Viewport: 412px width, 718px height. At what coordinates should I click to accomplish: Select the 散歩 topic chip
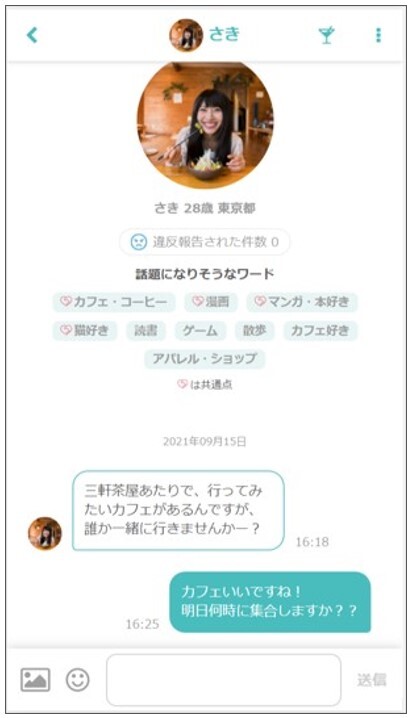click(x=255, y=331)
